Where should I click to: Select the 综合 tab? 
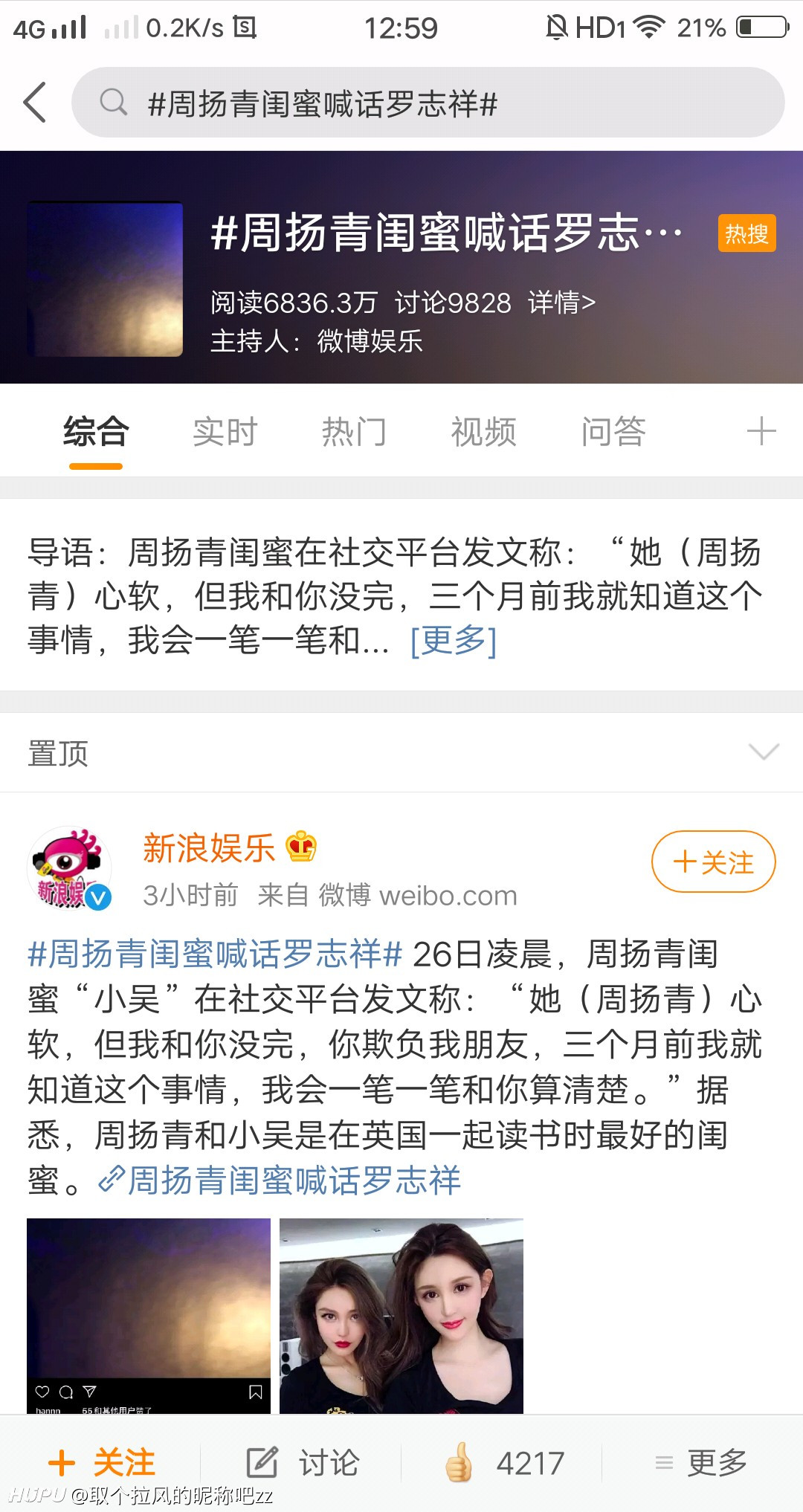click(x=96, y=432)
